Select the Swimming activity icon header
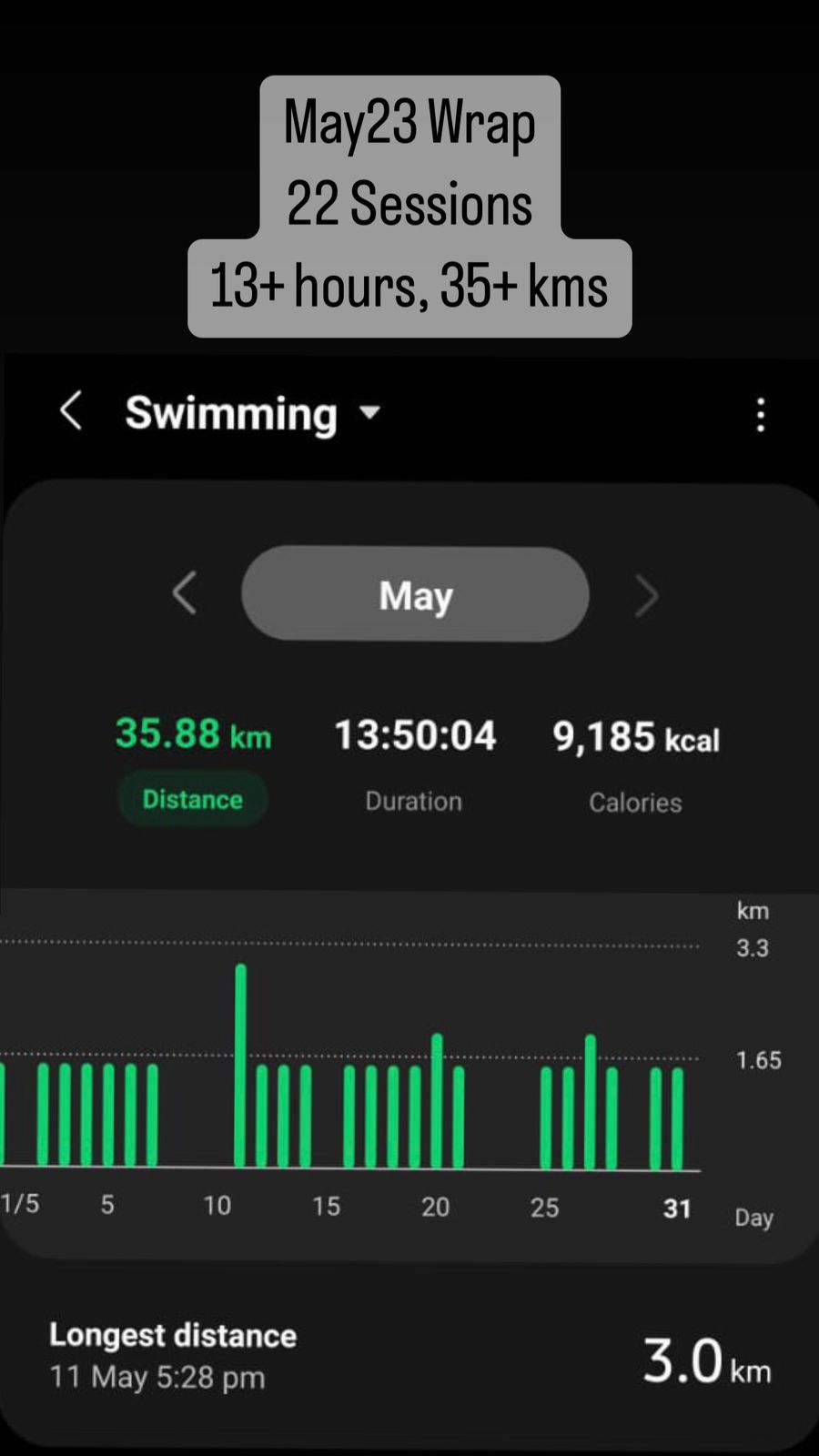The height and width of the screenshot is (1456, 819). click(x=232, y=413)
